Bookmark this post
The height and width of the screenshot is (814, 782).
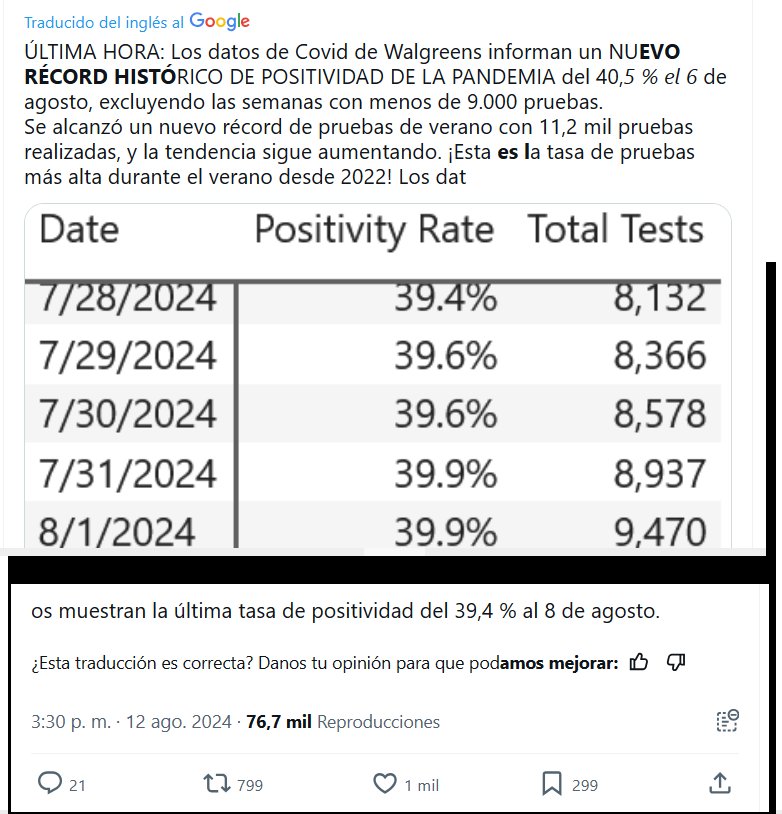[552, 784]
